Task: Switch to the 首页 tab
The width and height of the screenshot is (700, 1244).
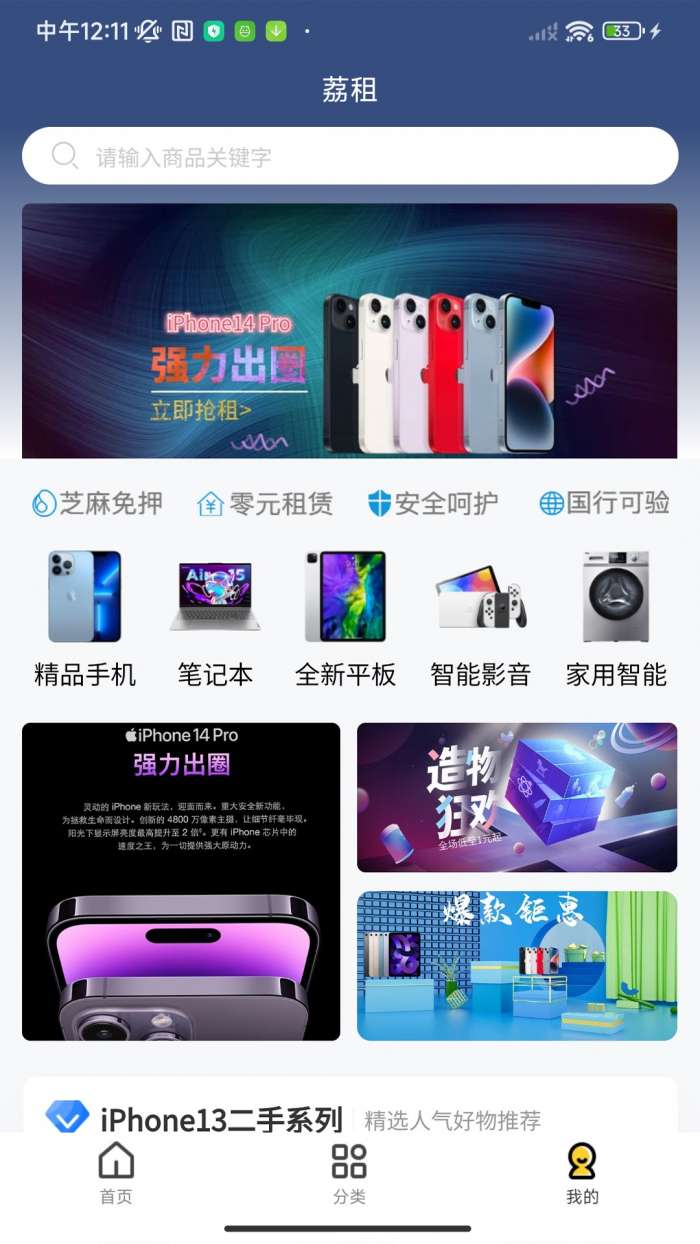Action: pyautogui.click(x=116, y=1174)
